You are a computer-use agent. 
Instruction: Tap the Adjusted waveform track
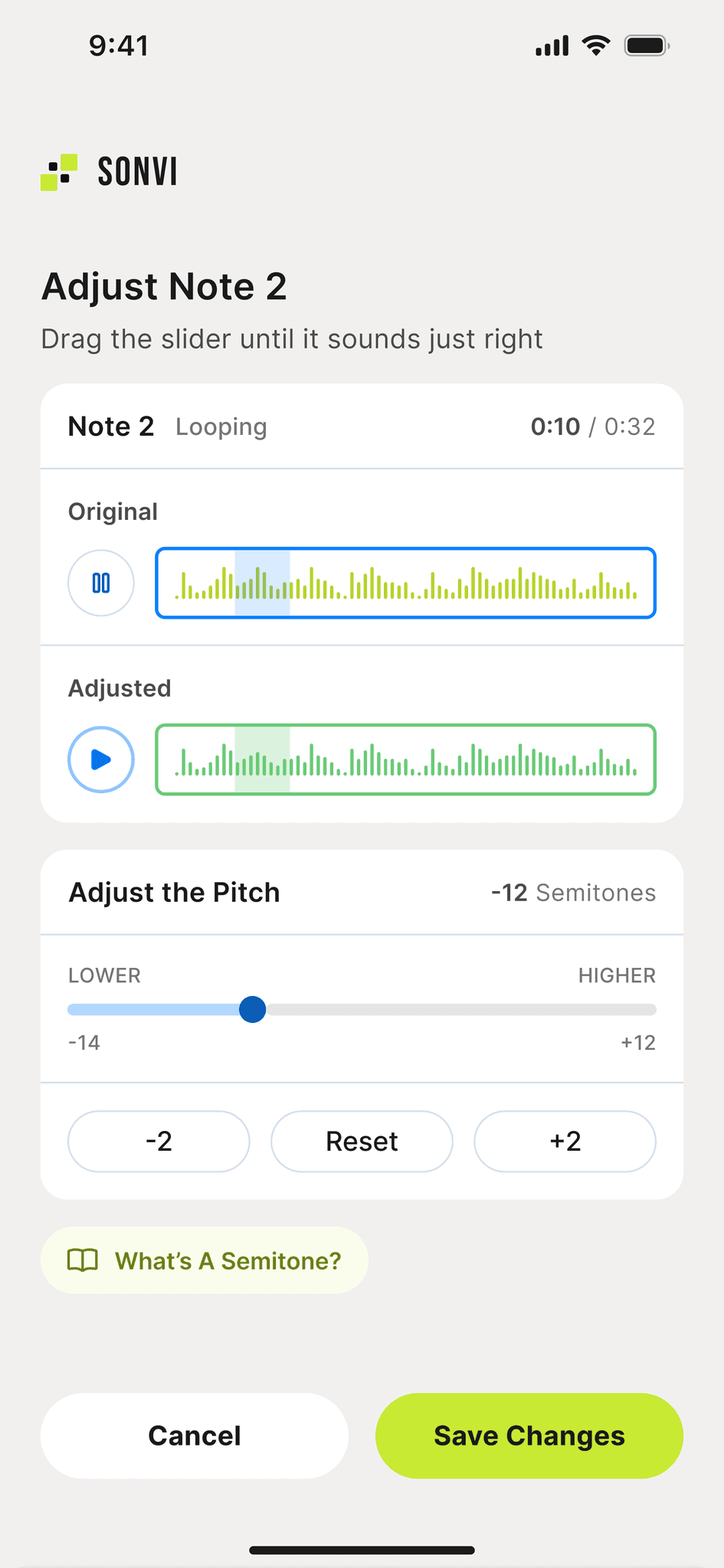click(405, 759)
